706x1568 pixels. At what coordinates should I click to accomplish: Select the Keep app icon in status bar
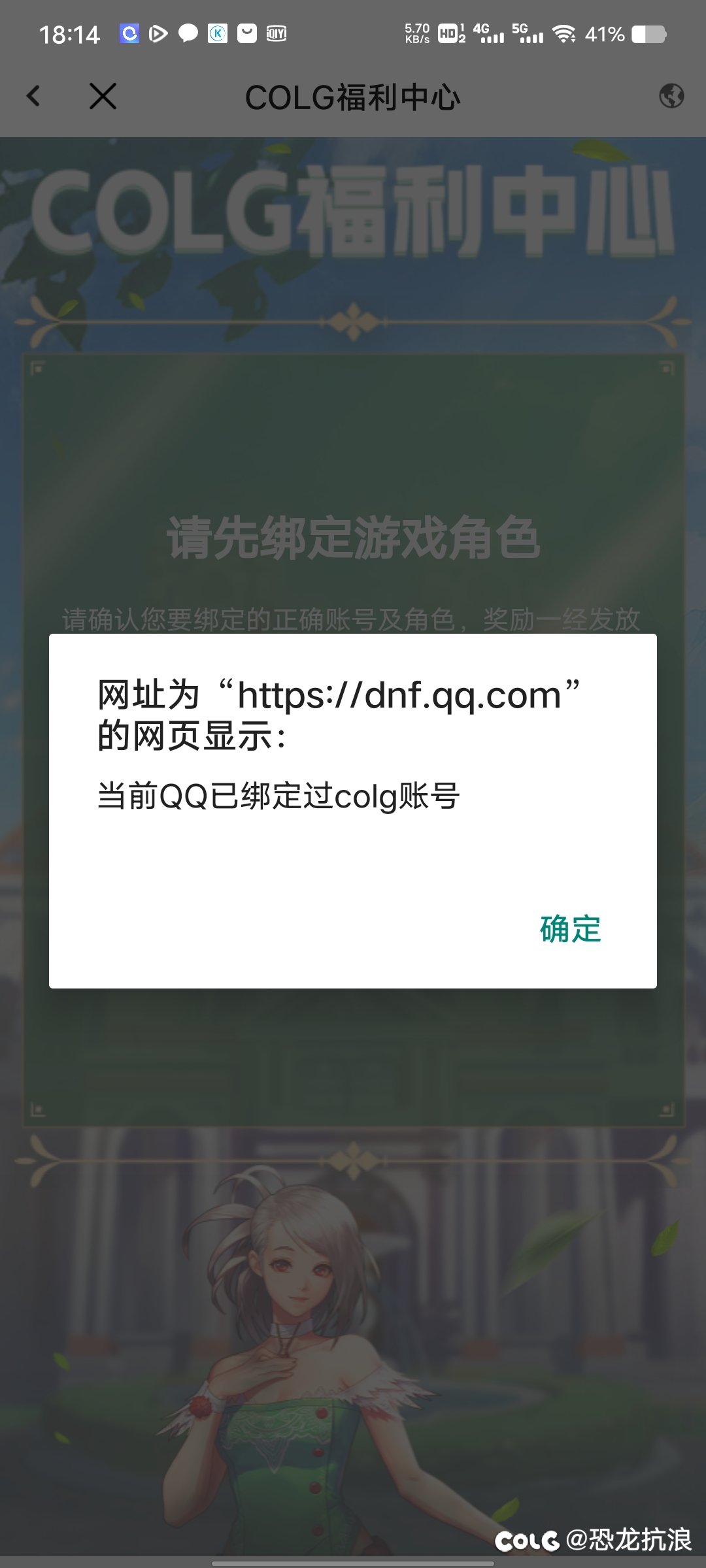pos(217,33)
